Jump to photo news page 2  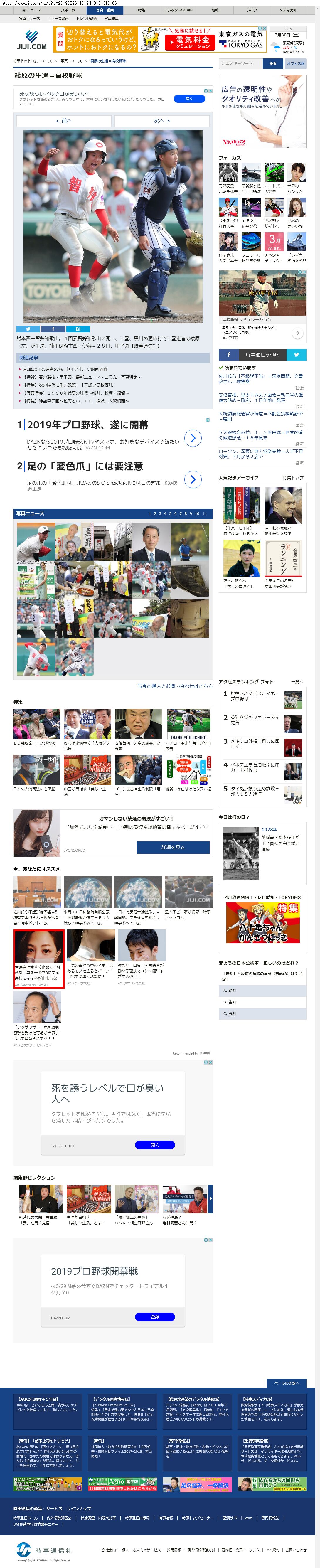(154, 514)
